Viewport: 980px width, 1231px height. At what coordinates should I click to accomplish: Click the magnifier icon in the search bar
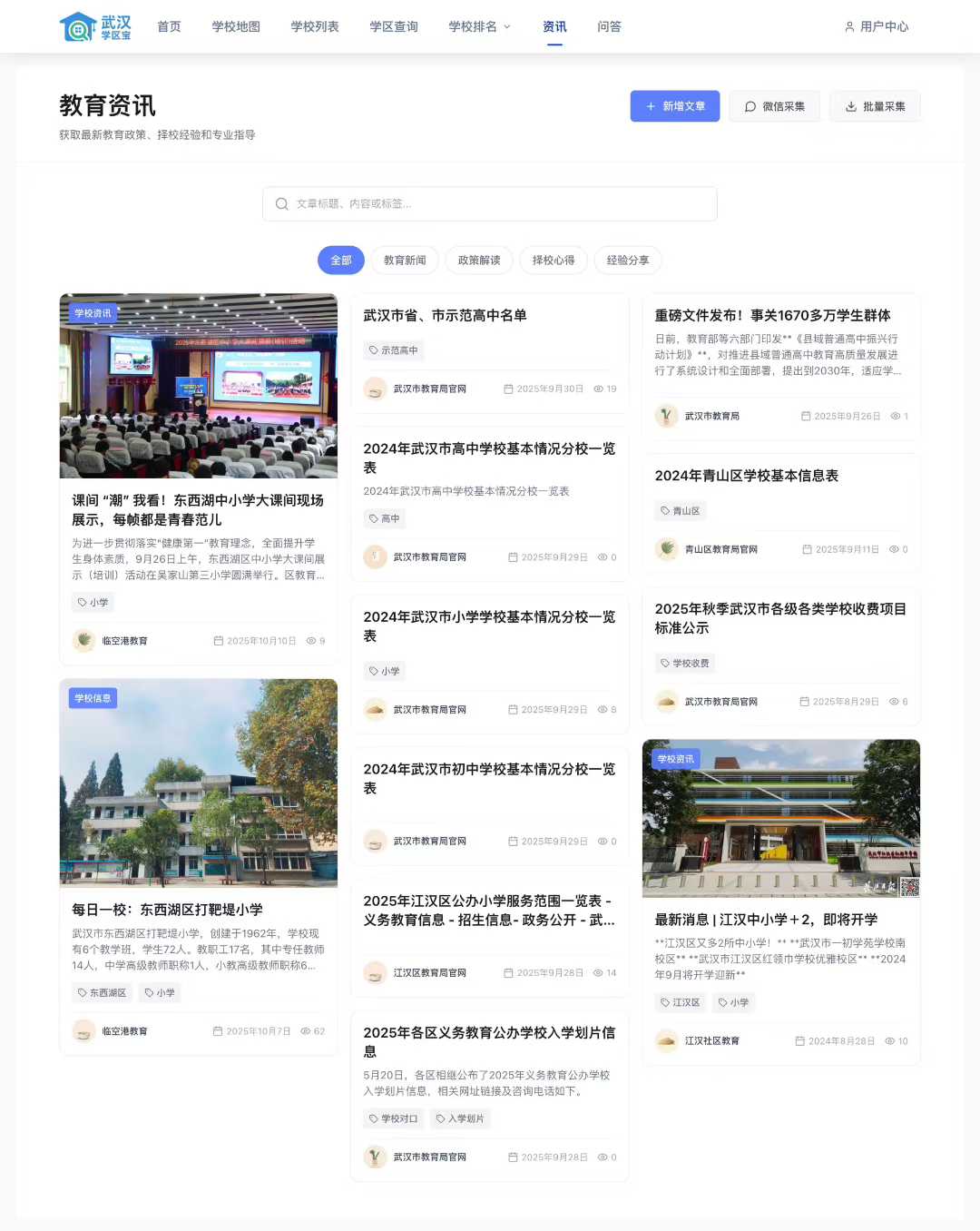point(281,203)
